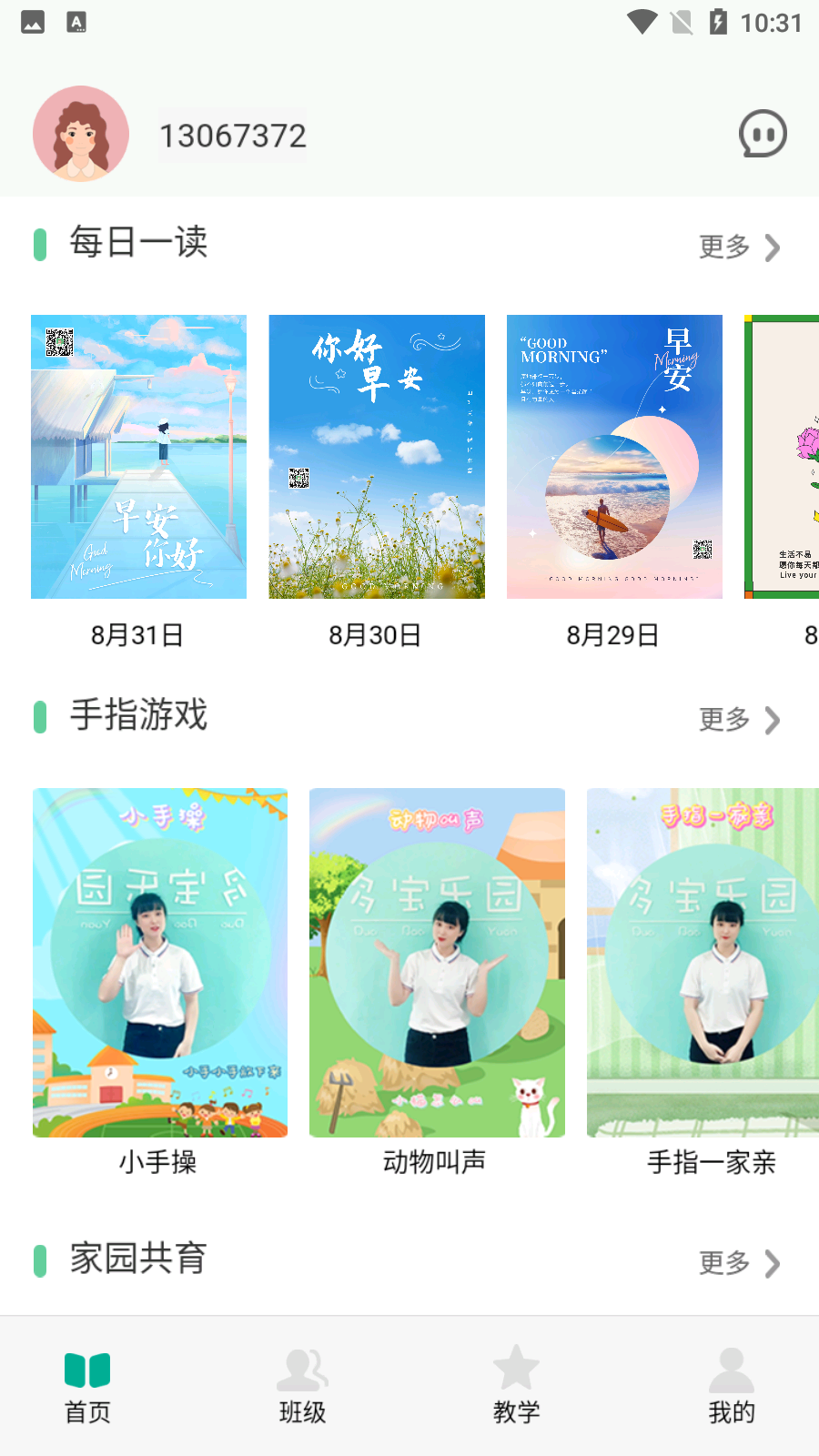The image size is (819, 1456).
Task: Tap the profile avatar picture
Action: click(x=81, y=134)
